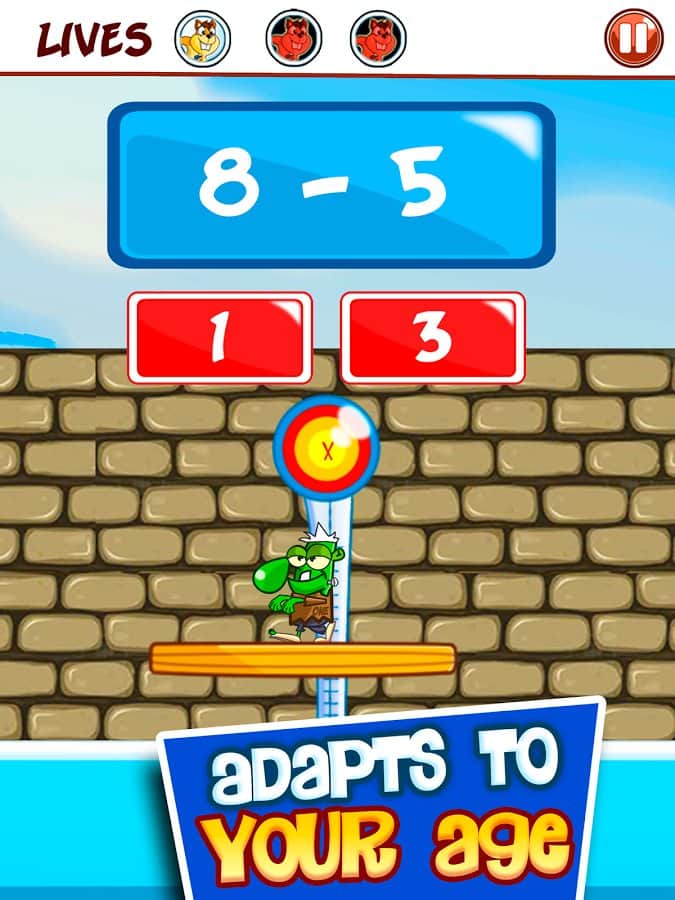The height and width of the screenshot is (900, 675).
Task: Select answer 3
Action: [x=432, y=338]
